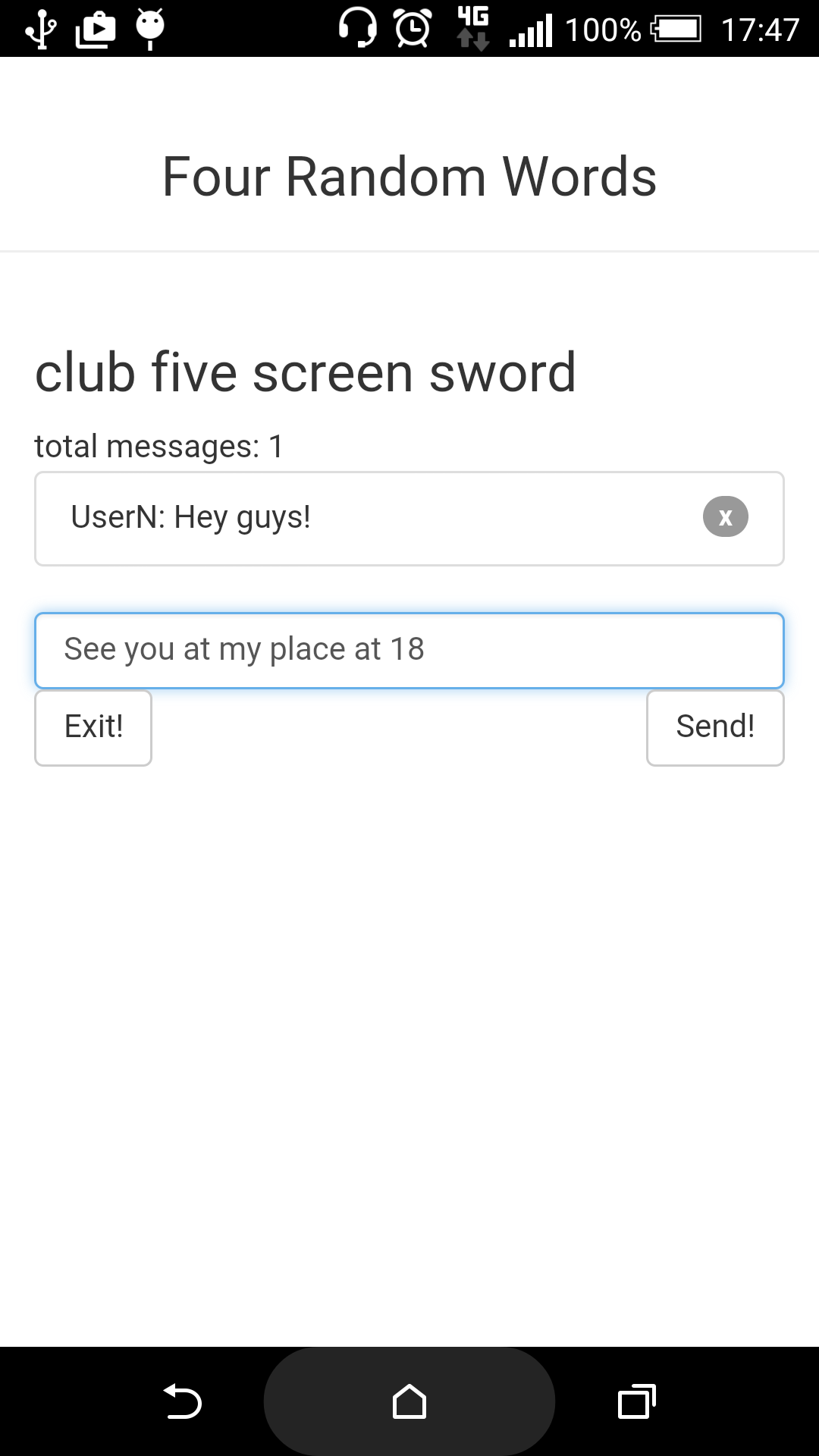Delete the 'Hey guys!' message with x

click(x=725, y=517)
